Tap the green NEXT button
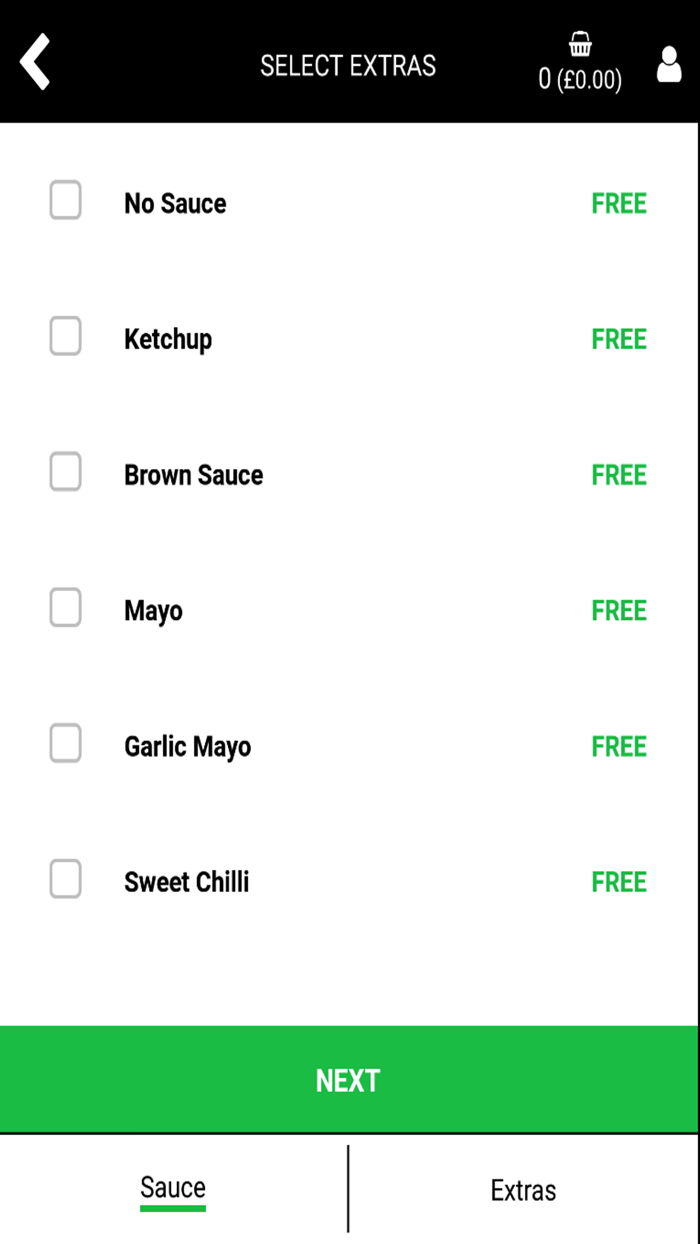Viewport: 700px width, 1244px height. pyautogui.click(x=349, y=1080)
